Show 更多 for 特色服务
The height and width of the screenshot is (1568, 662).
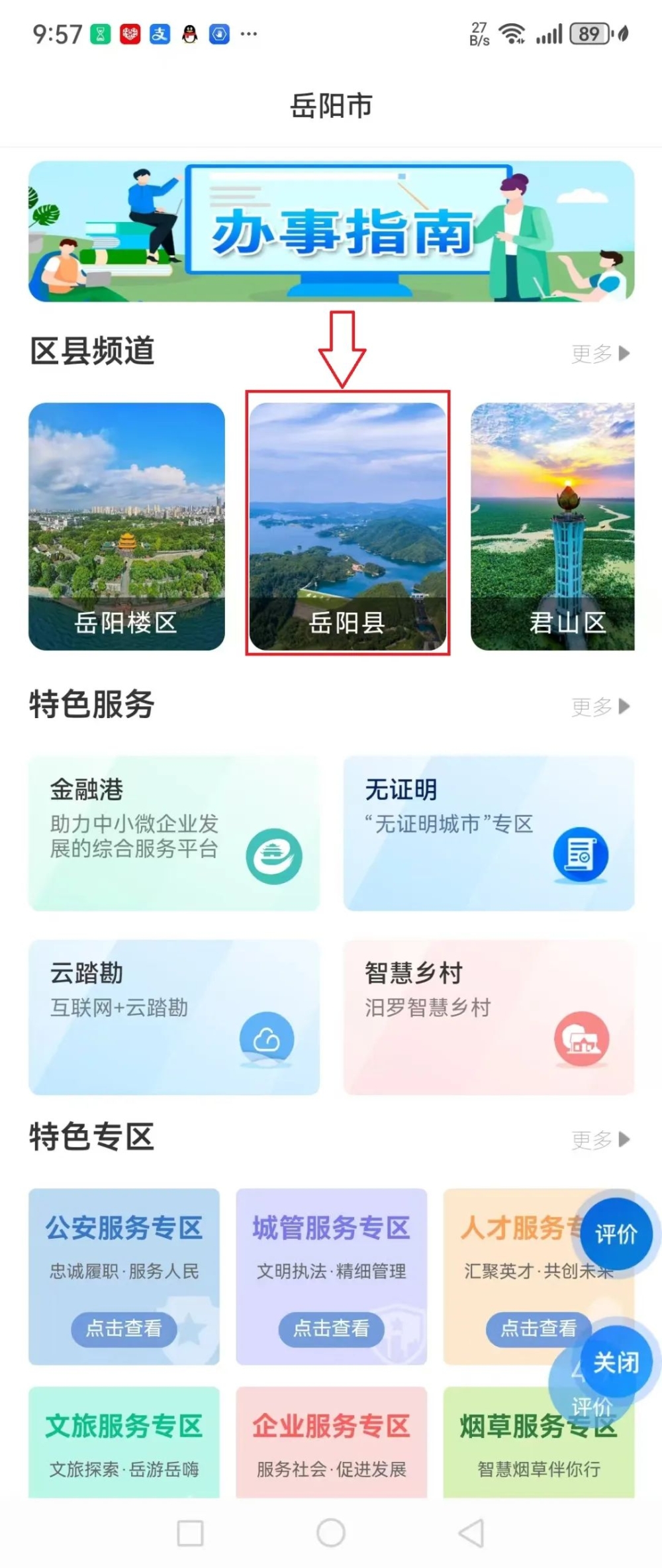(x=600, y=707)
